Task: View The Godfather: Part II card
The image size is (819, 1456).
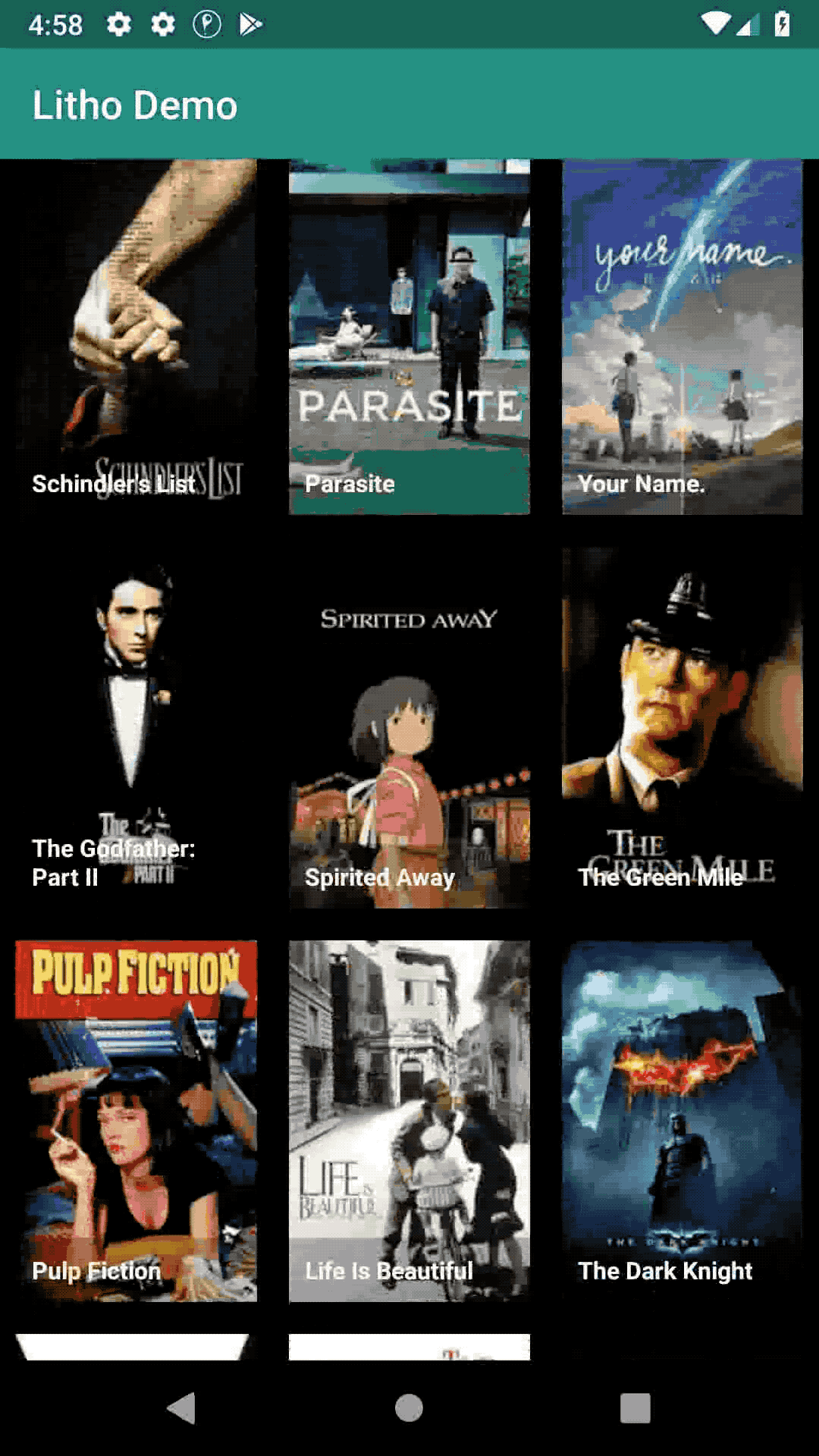Action: coord(136,728)
